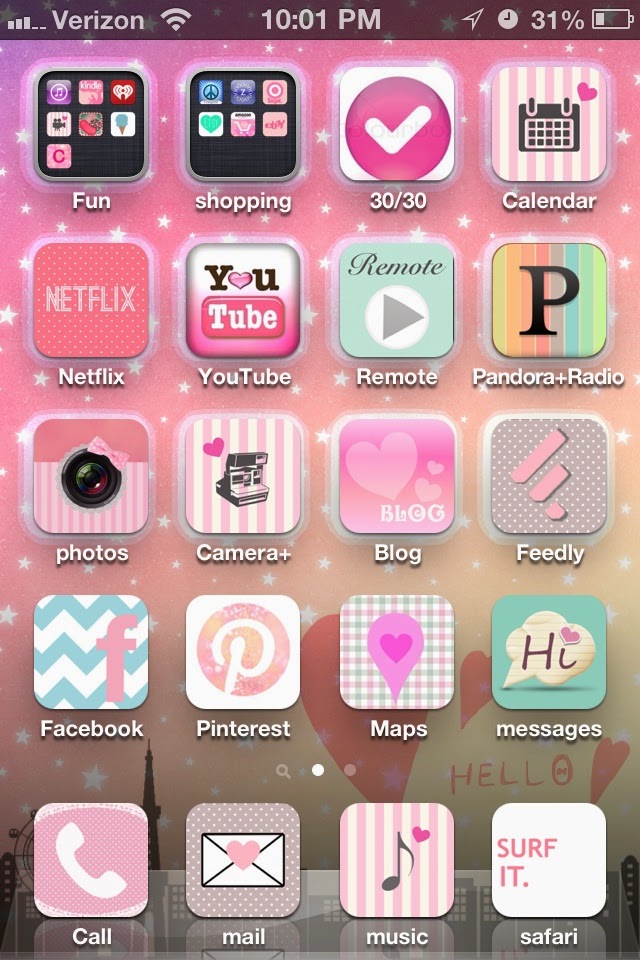
Task: Tap the Call icon in the dock
Action: tap(91, 860)
